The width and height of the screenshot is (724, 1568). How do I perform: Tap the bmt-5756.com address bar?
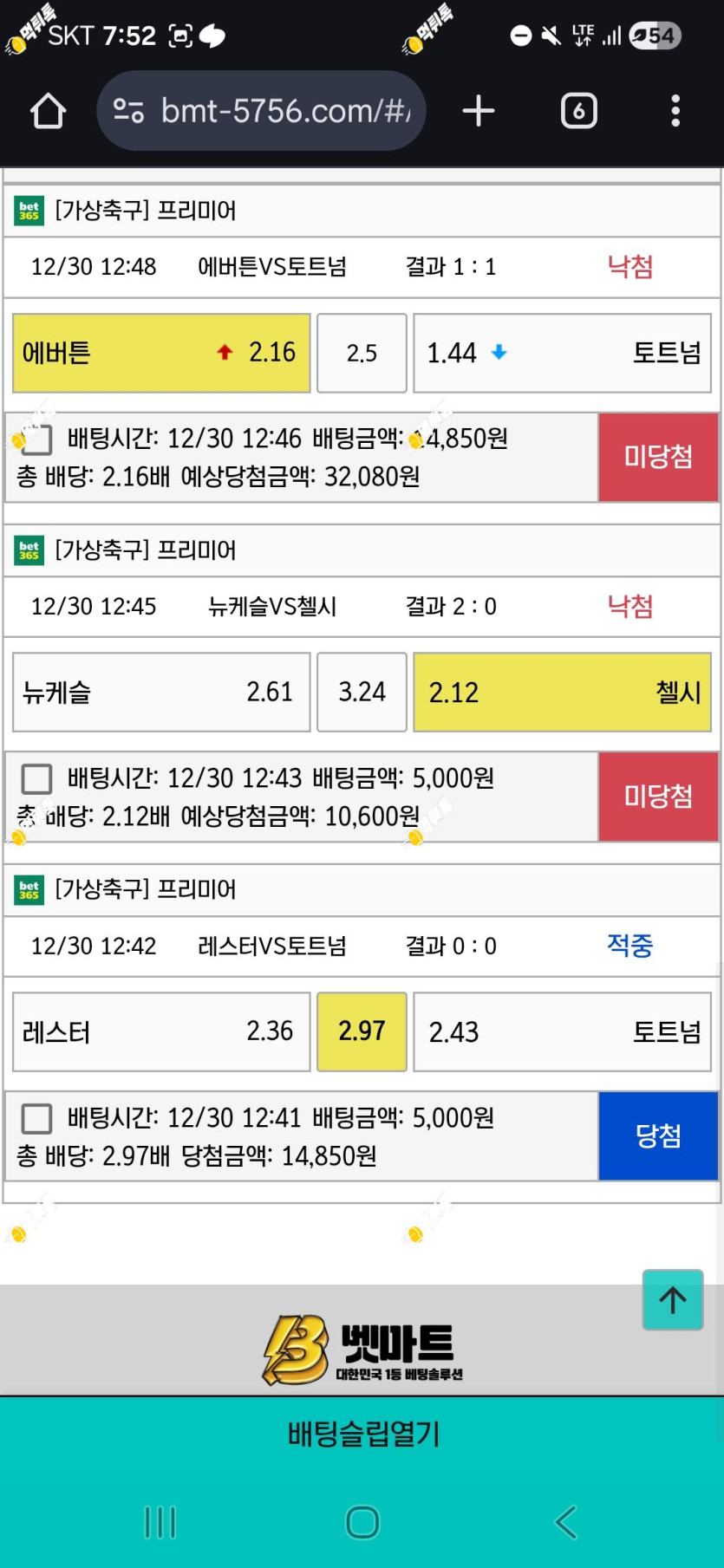point(262,111)
